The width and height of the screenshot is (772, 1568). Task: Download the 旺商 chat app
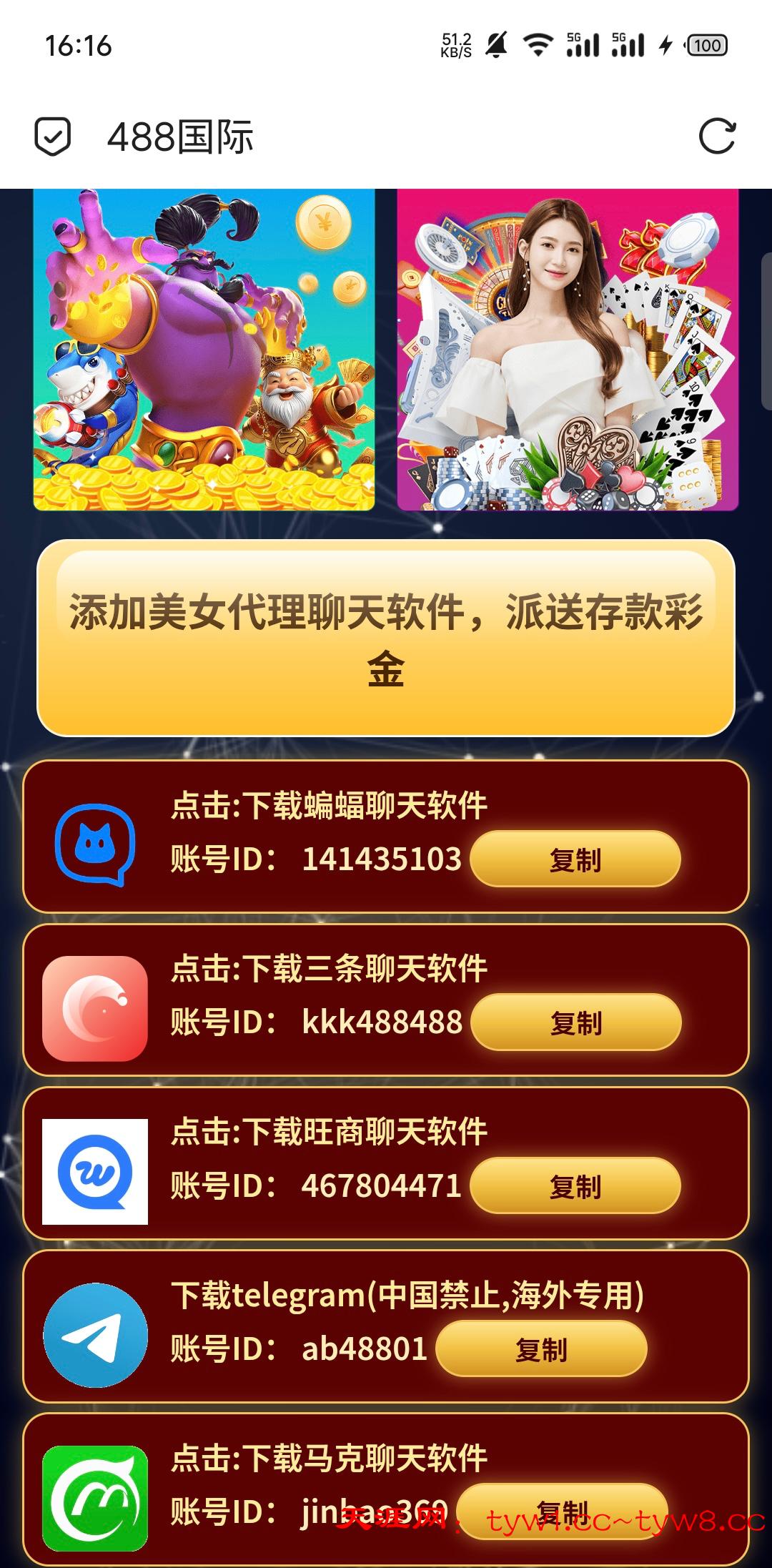(329, 1132)
